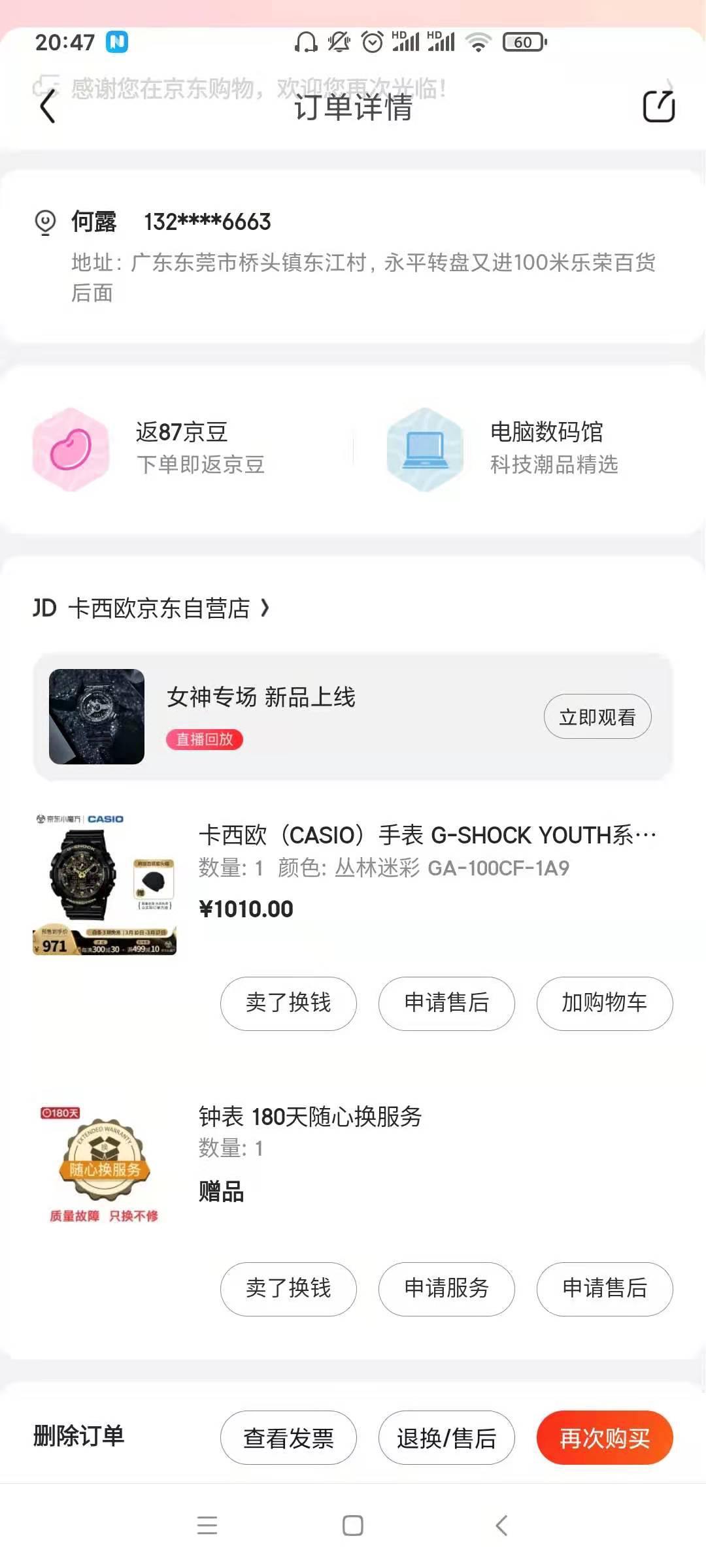The image size is (706, 1568).
Task: Open the CASIO G-SHOCK watch product image
Action: click(x=105, y=883)
